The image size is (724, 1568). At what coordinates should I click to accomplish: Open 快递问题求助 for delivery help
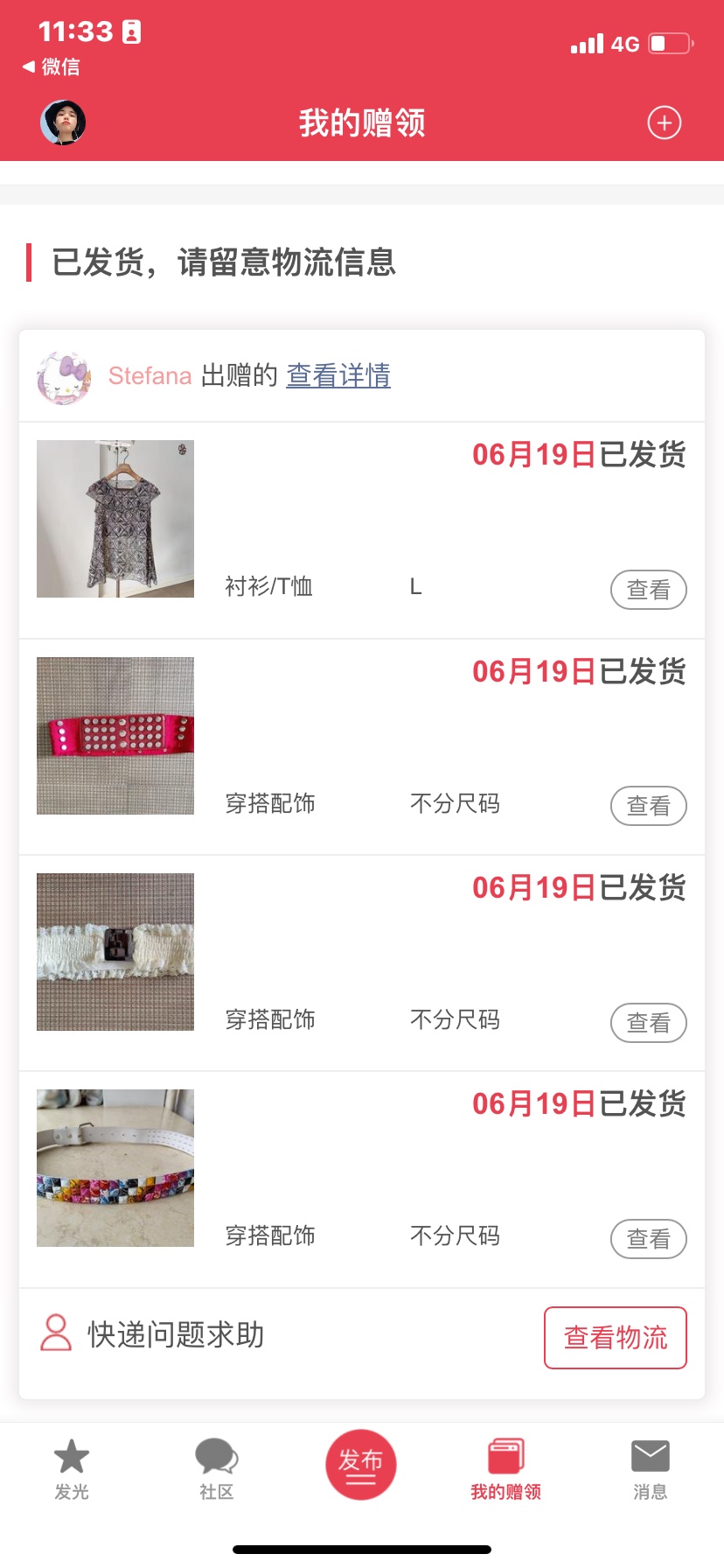pyautogui.click(x=153, y=1334)
